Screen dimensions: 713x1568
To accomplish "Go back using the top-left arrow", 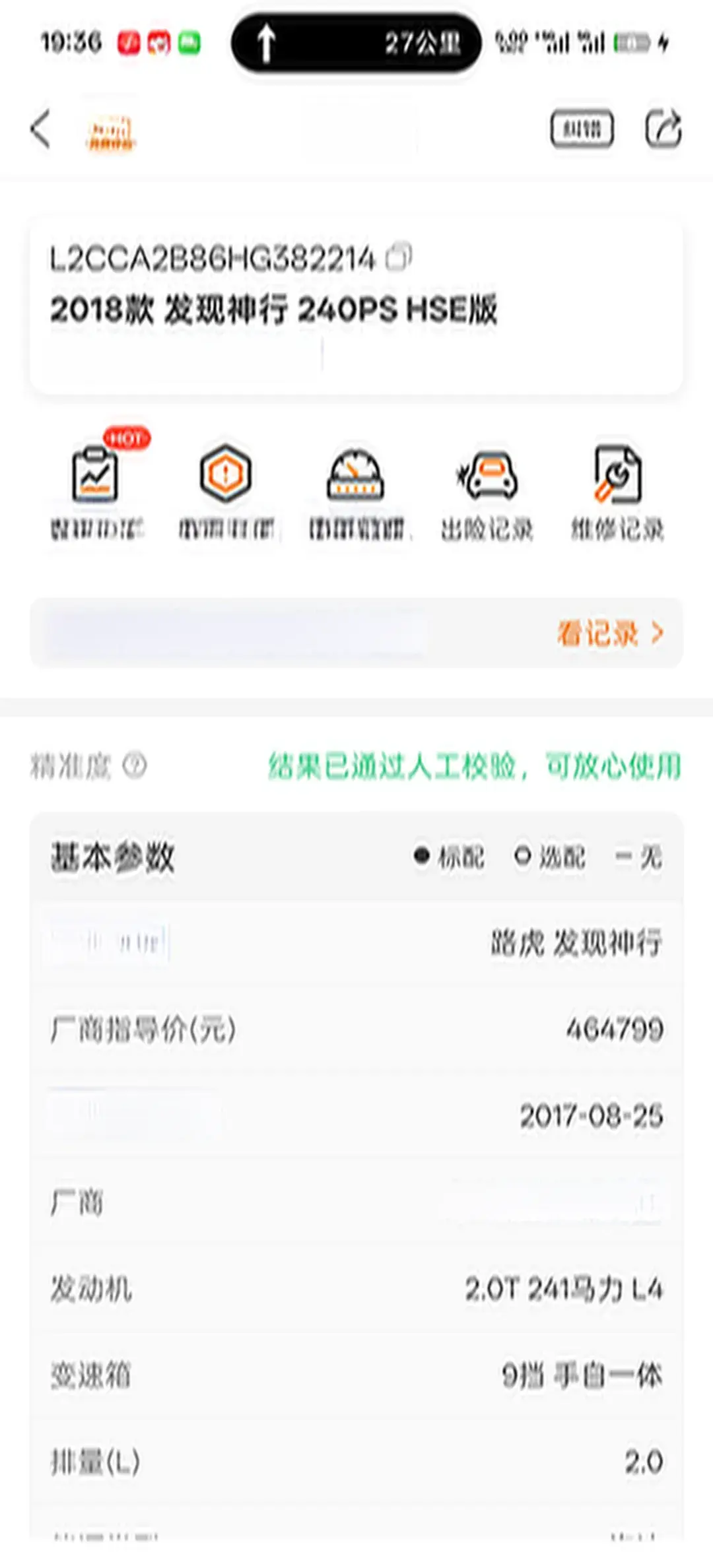I will (41, 129).
